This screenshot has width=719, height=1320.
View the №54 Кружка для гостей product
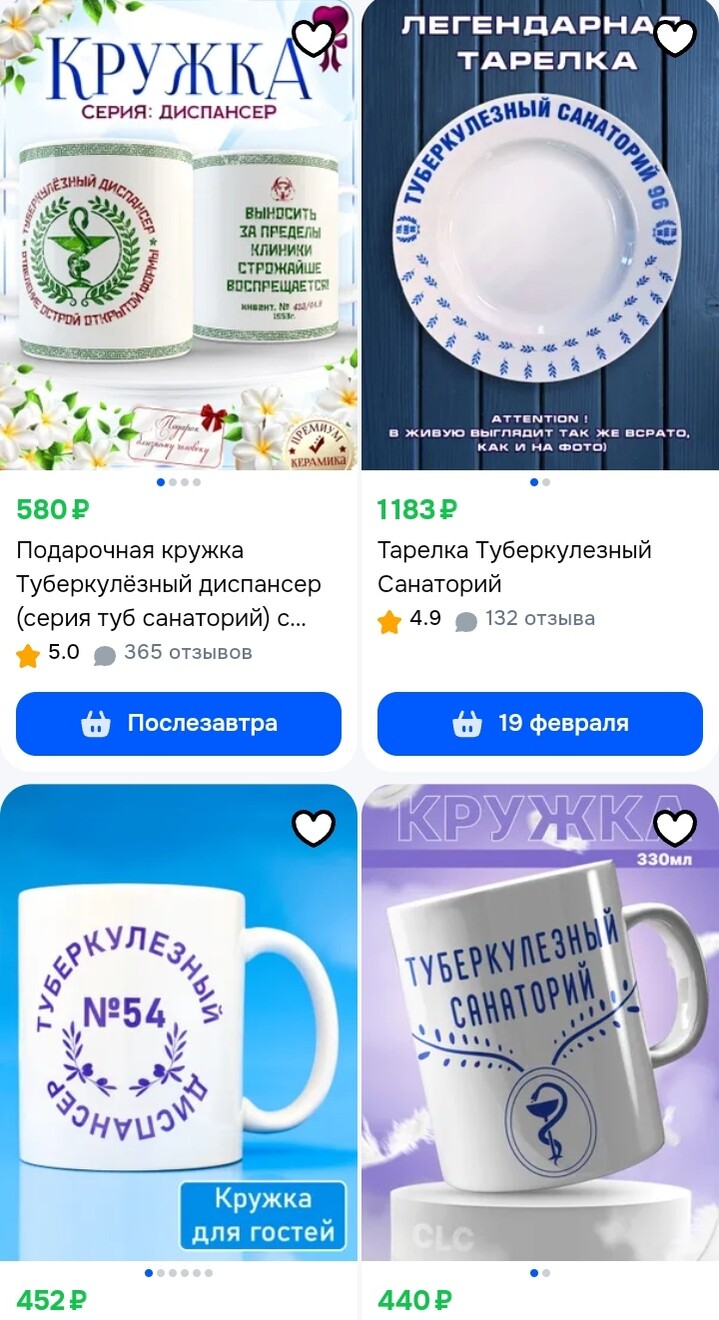178,1020
